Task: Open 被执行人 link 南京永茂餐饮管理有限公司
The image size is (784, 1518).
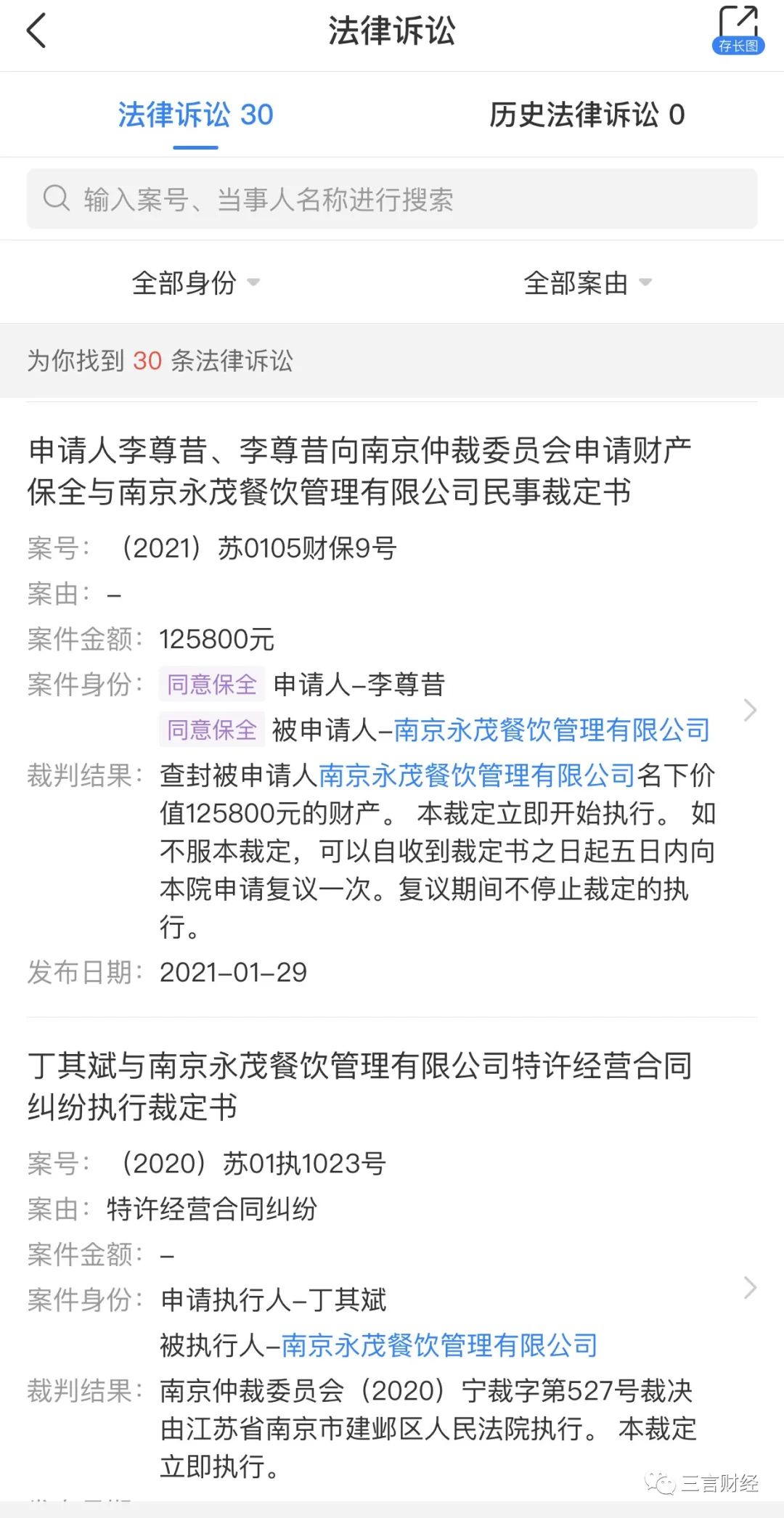Action: 439,1345
